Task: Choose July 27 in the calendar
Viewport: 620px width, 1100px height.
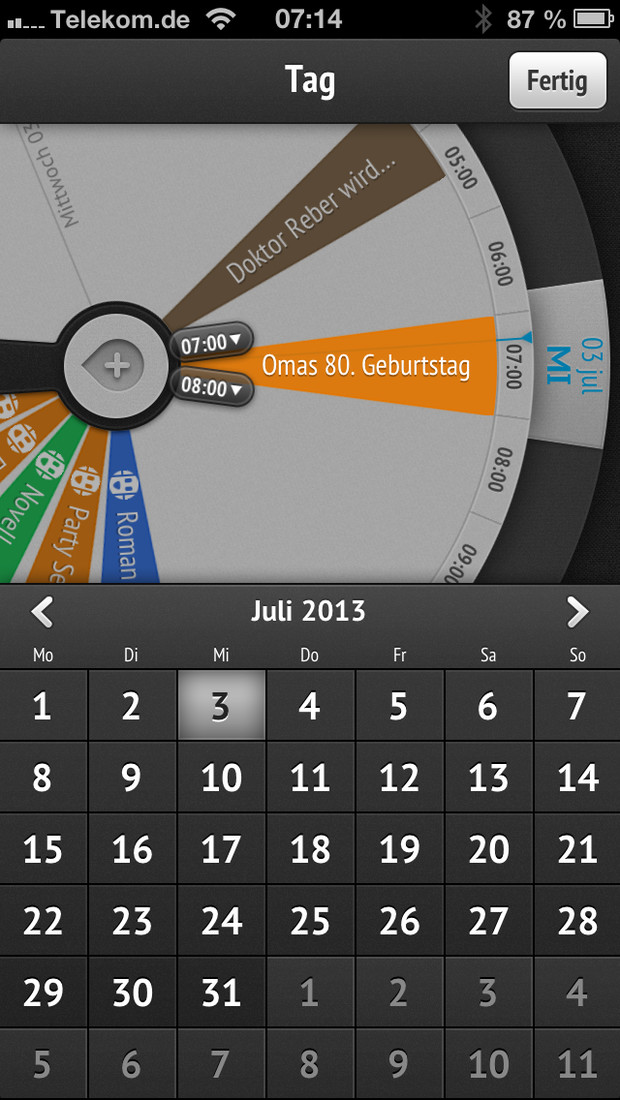Action: (488, 921)
